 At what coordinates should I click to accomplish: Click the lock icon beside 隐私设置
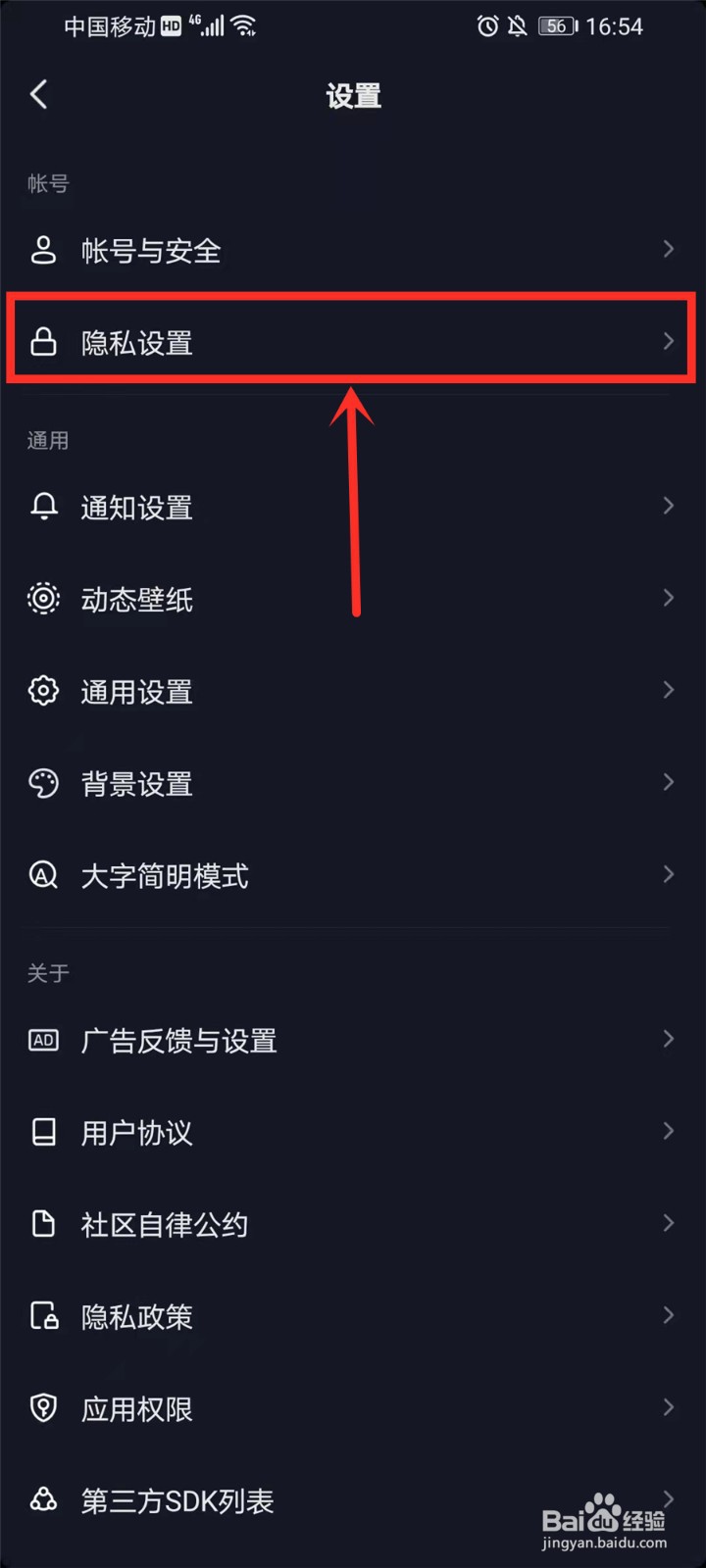(x=44, y=342)
